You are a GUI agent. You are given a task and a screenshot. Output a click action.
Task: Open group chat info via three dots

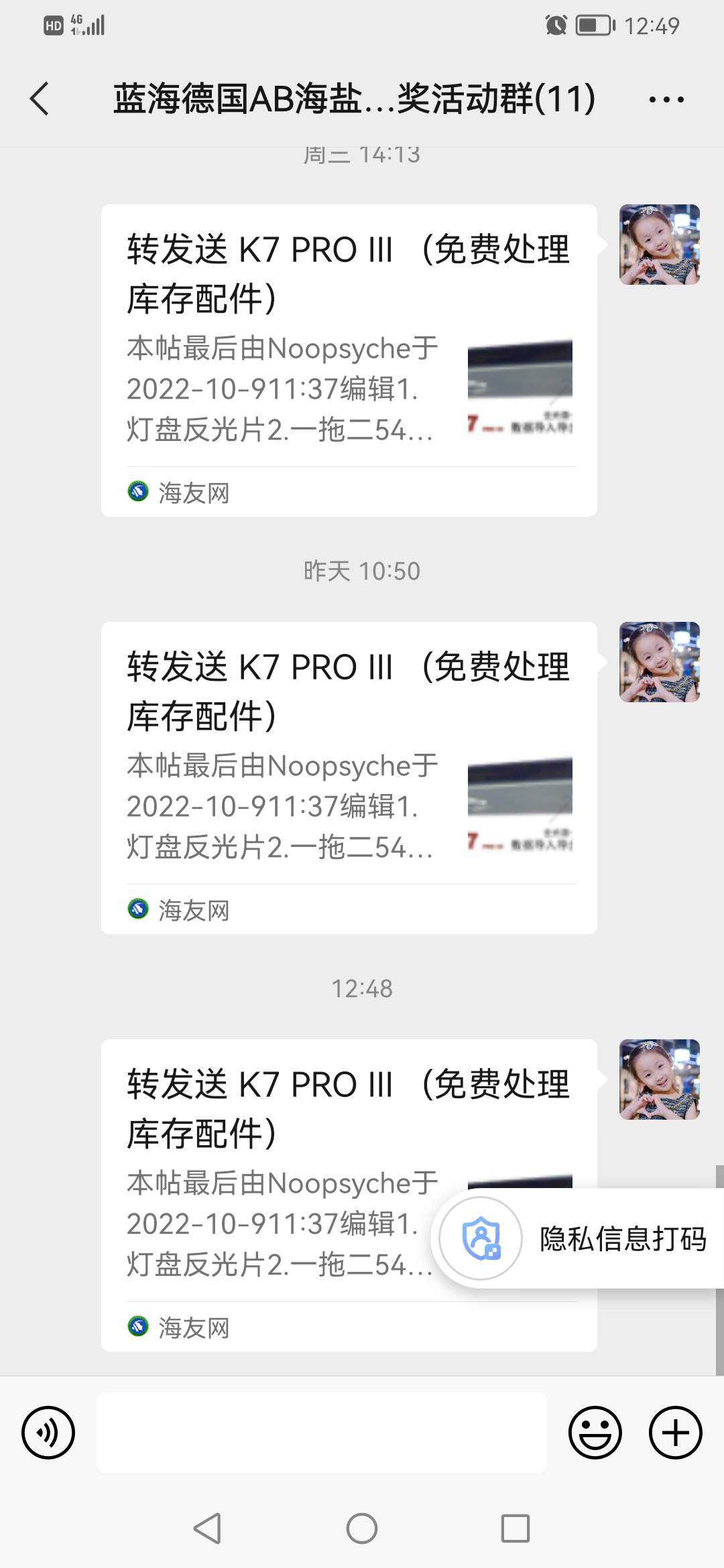(x=666, y=100)
